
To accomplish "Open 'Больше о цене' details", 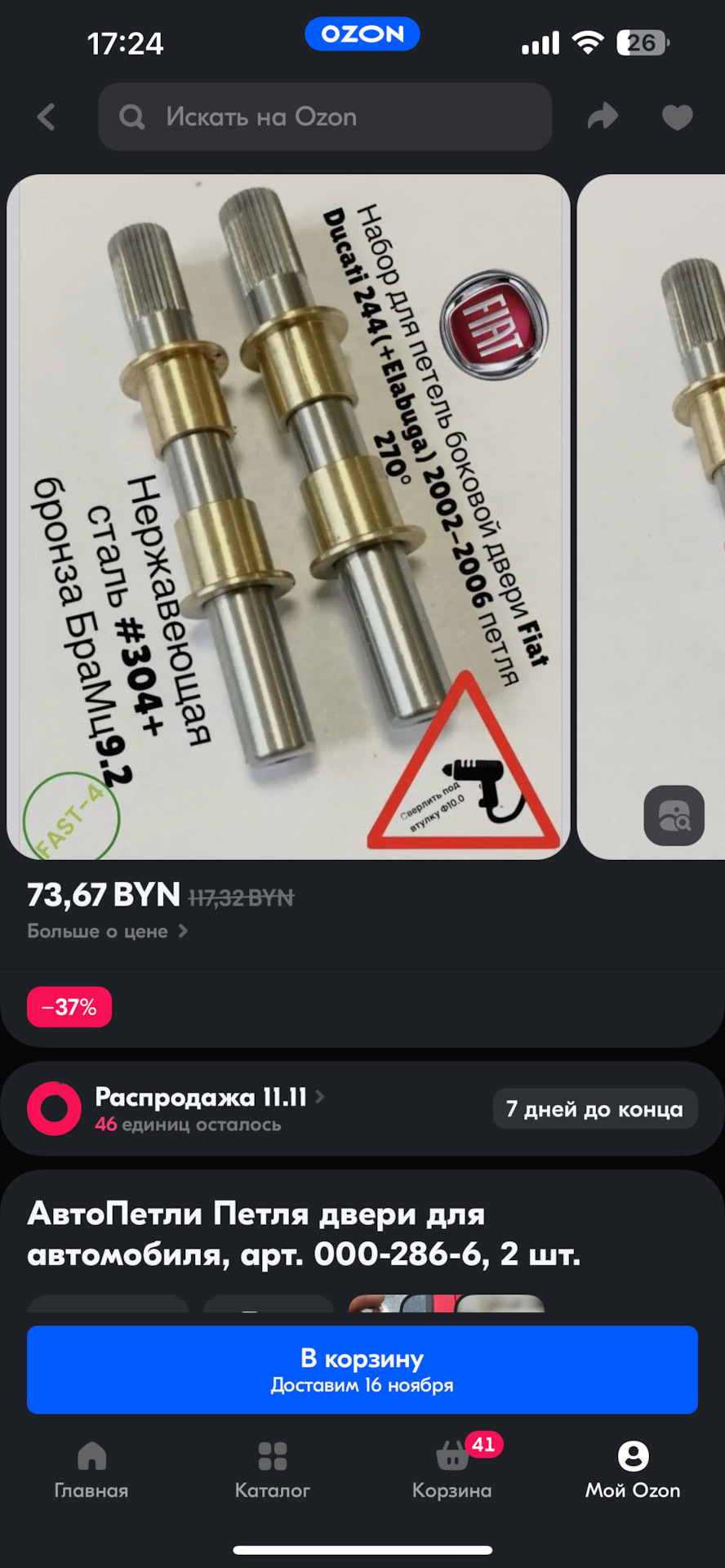I will pyautogui.click(x=107, y=931).
